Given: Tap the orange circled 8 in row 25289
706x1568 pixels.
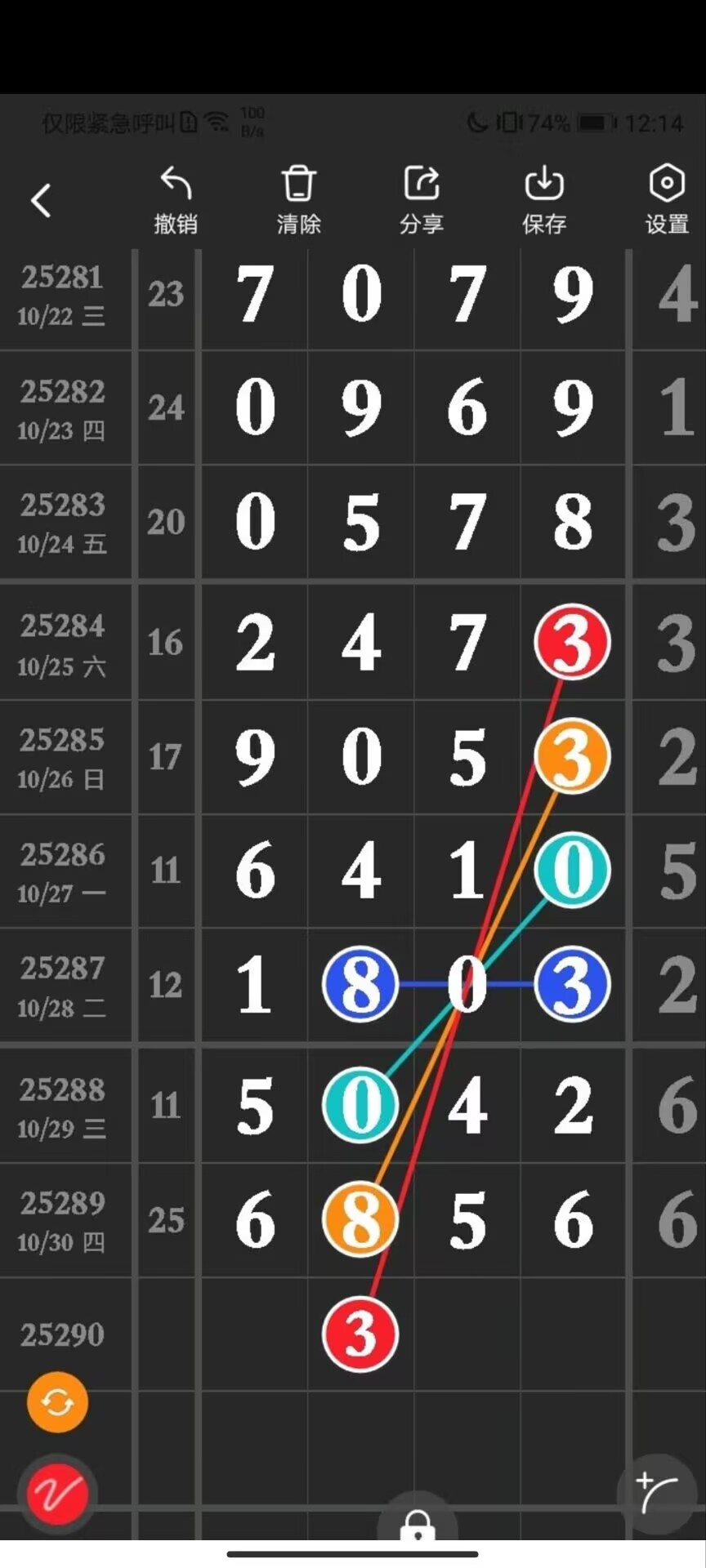Looking at the screenshot, I should coord(360,1220).
